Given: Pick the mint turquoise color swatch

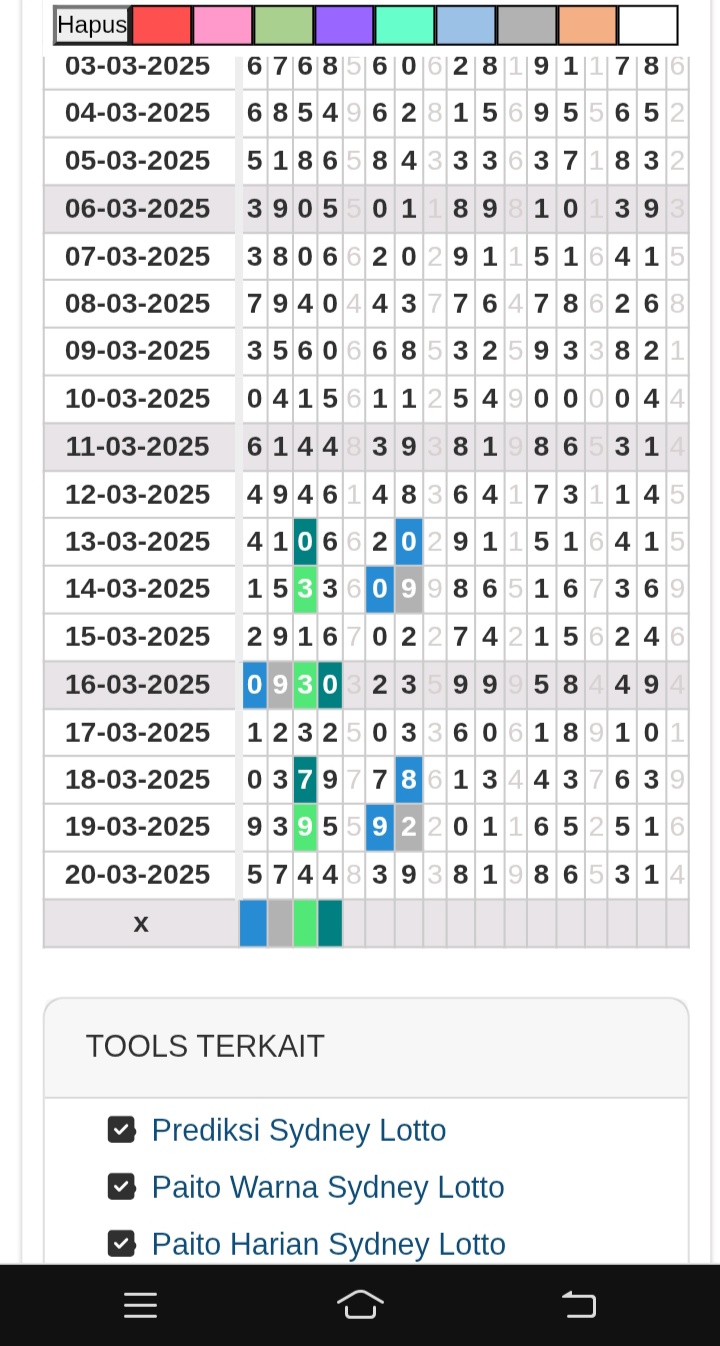Looking at the screenshot, I should tap(405, 25).
